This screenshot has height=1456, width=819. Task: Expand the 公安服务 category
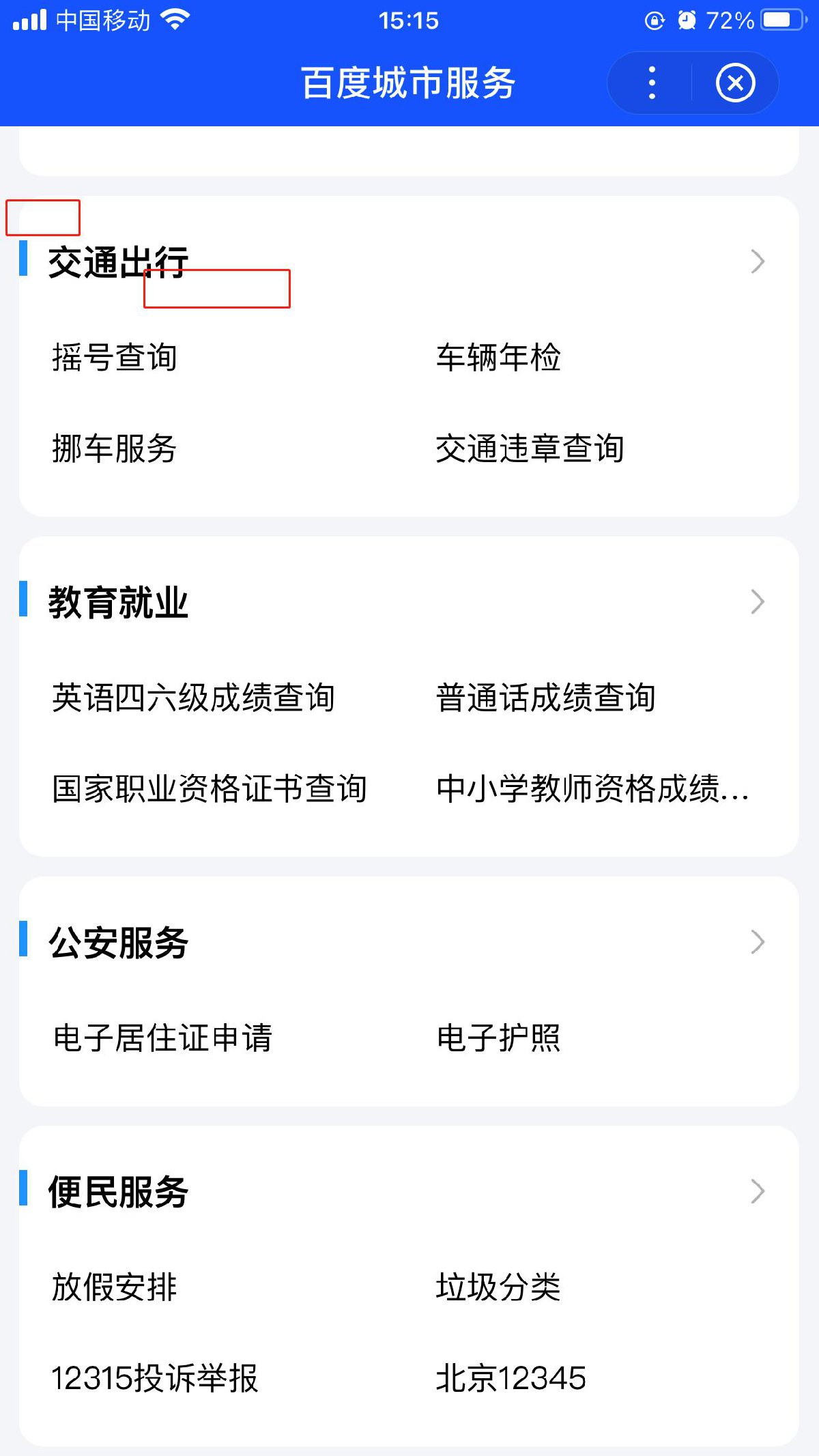[x=757, y=942]
